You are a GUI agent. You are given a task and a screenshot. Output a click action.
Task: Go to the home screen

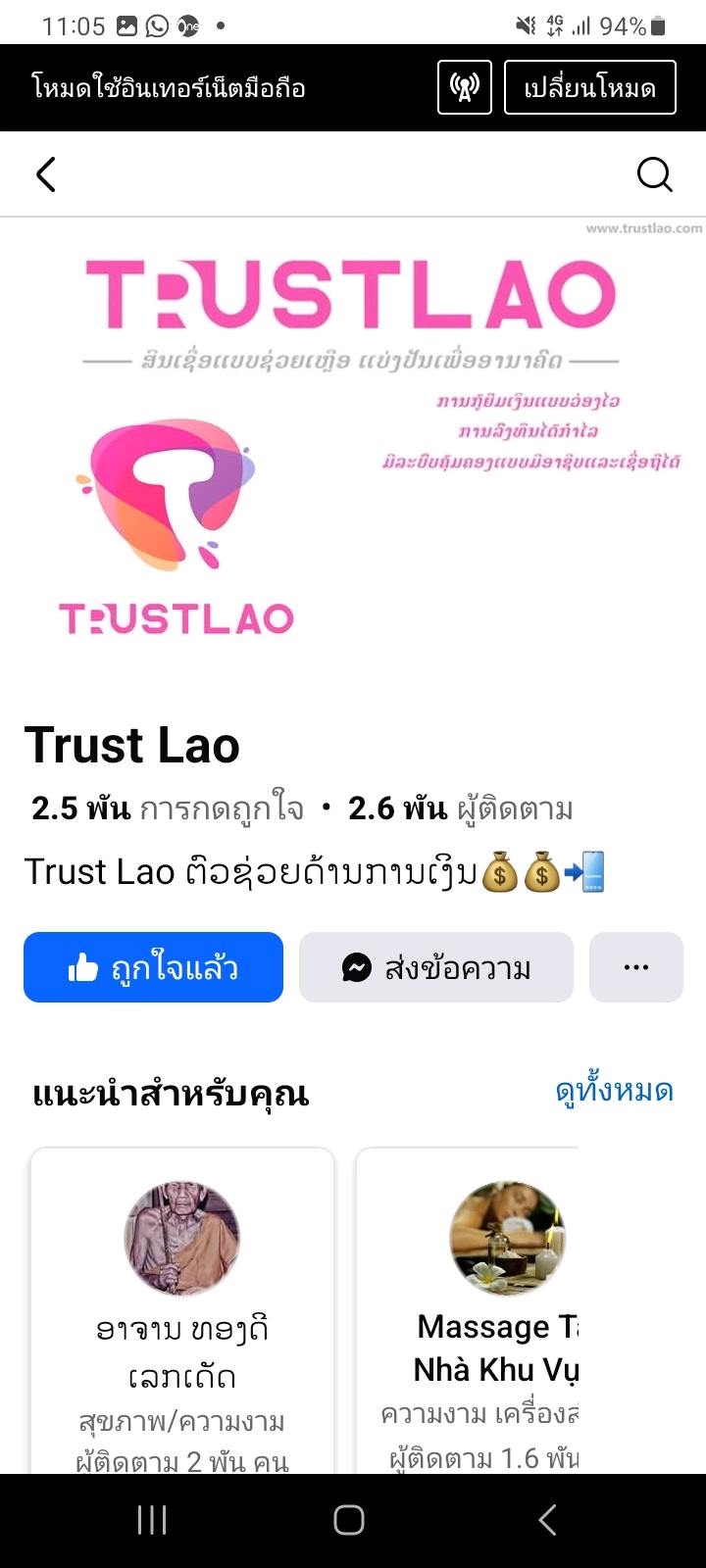pyautogui.click(x=349, y=1520)
